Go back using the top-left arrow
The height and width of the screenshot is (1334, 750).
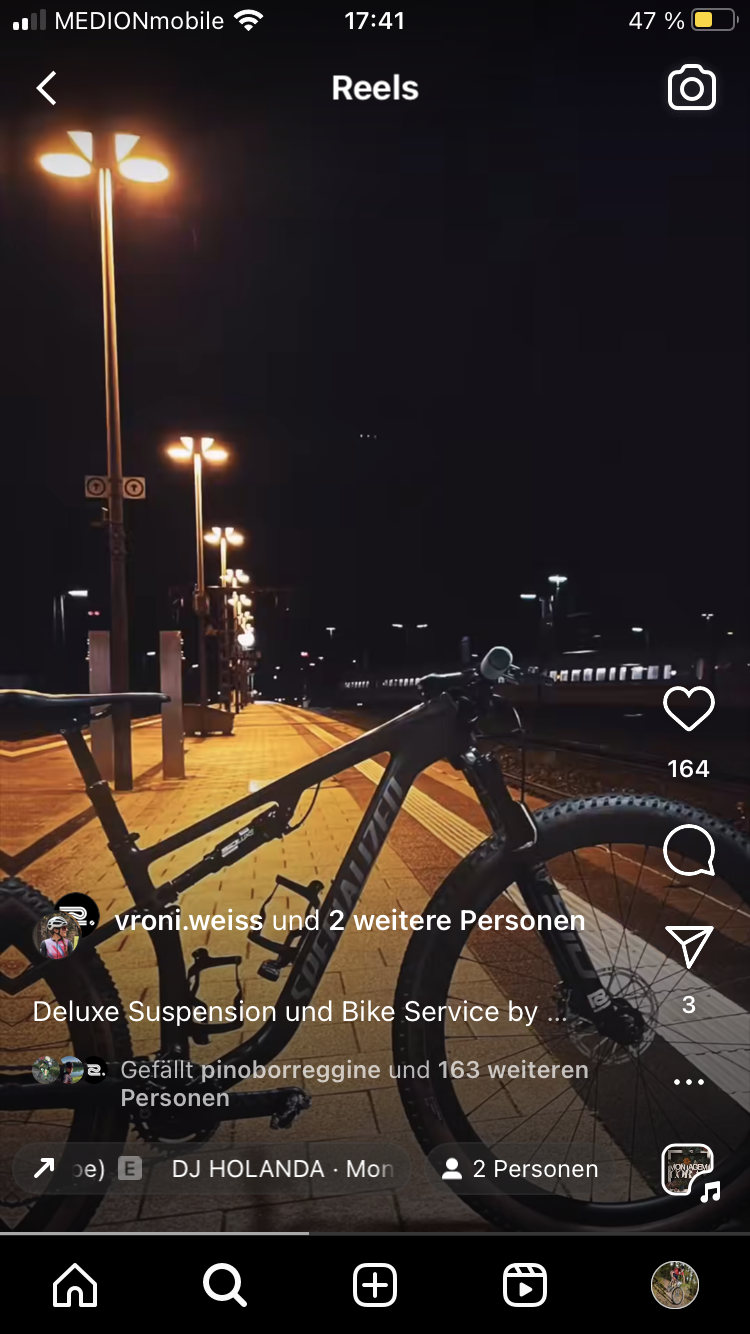tap(46, 88)
